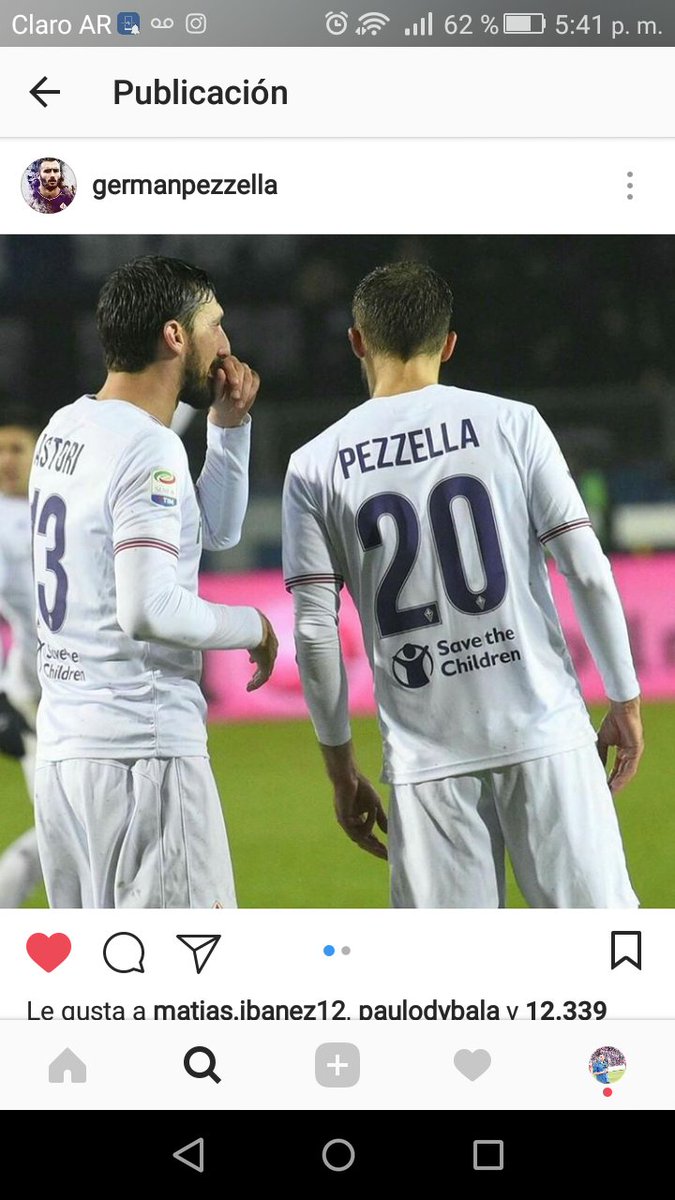Unlike the post with the red heart
This screenshot has height=1200, width=675.
point(48,952)
